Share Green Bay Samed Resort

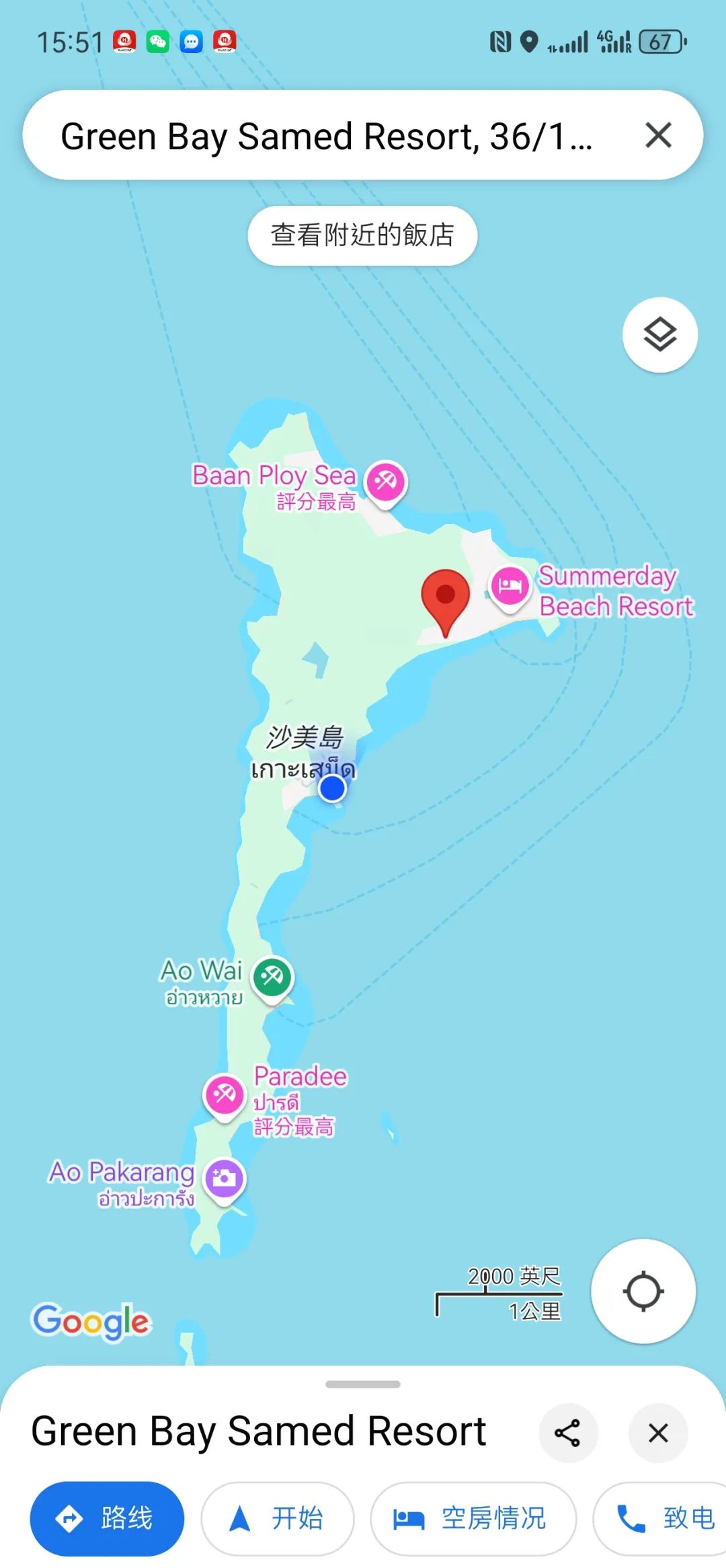click(567, 1433)
